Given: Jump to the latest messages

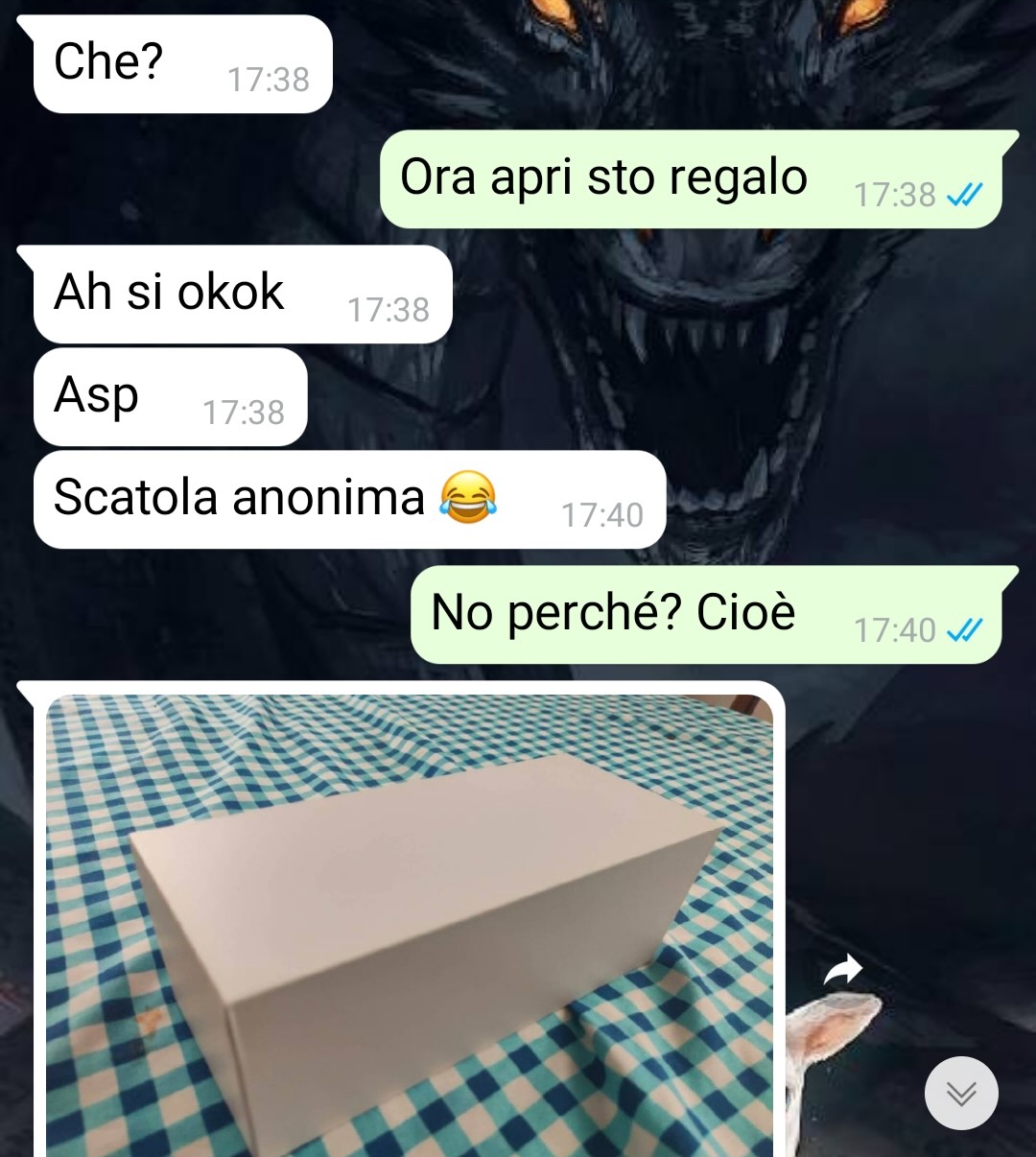Looking at the screenshot, I should 961,1093.
